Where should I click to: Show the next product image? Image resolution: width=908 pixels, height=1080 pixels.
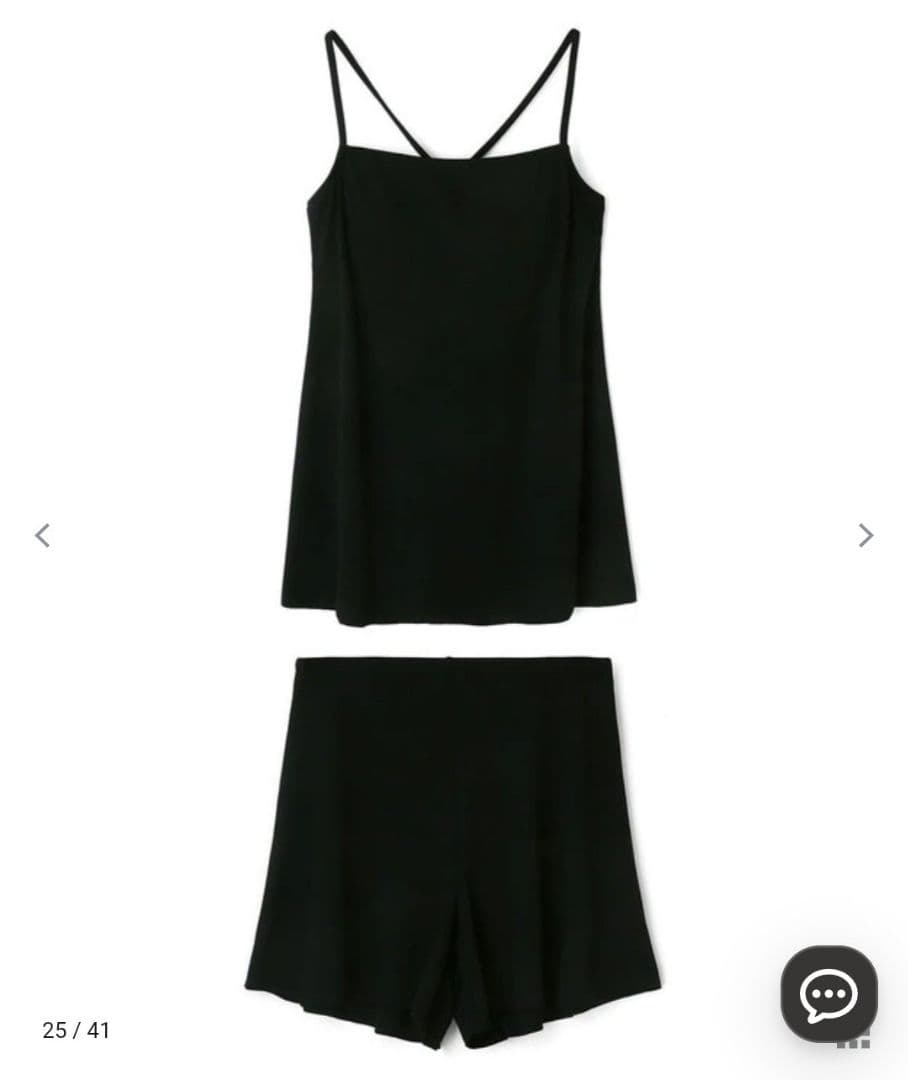point(866,535)
